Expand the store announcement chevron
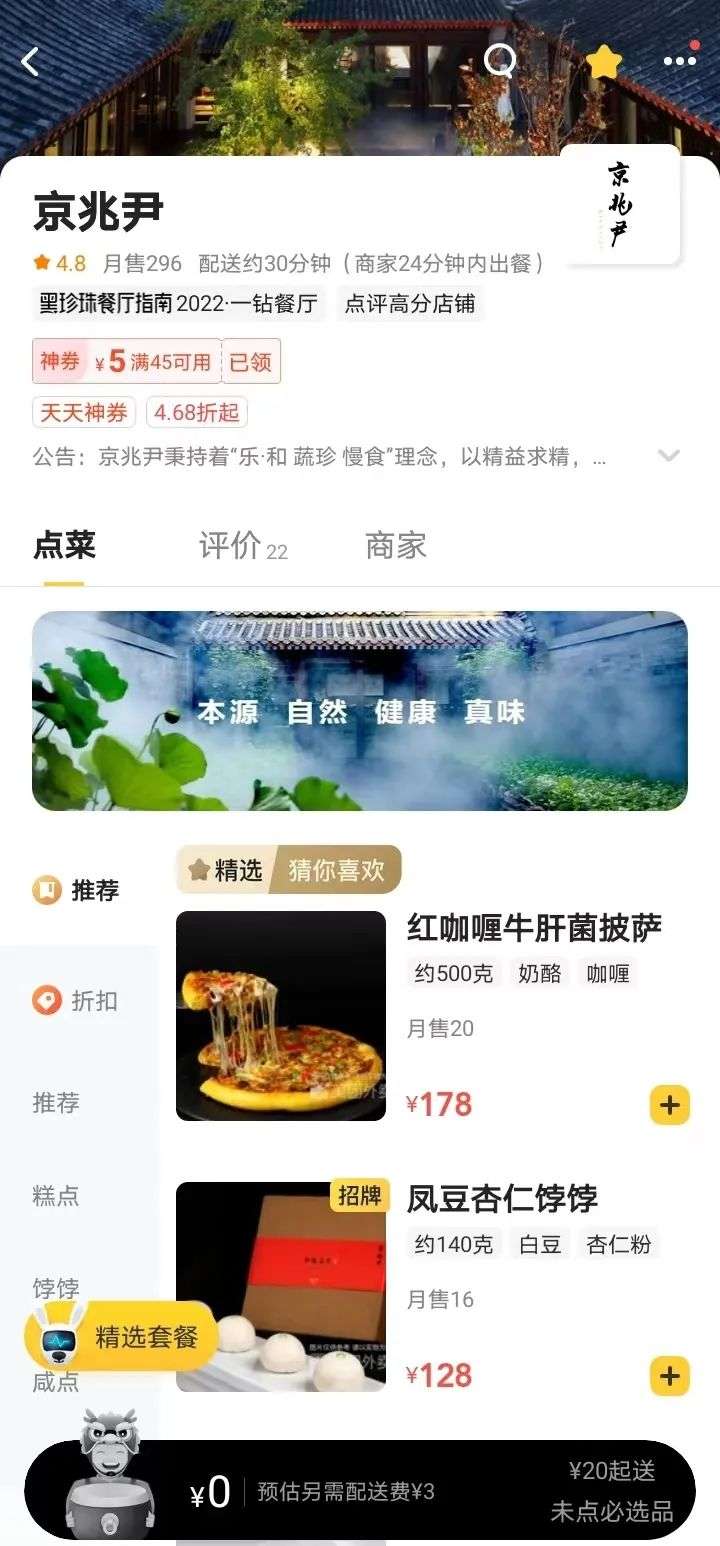 (x=668, y=456)
